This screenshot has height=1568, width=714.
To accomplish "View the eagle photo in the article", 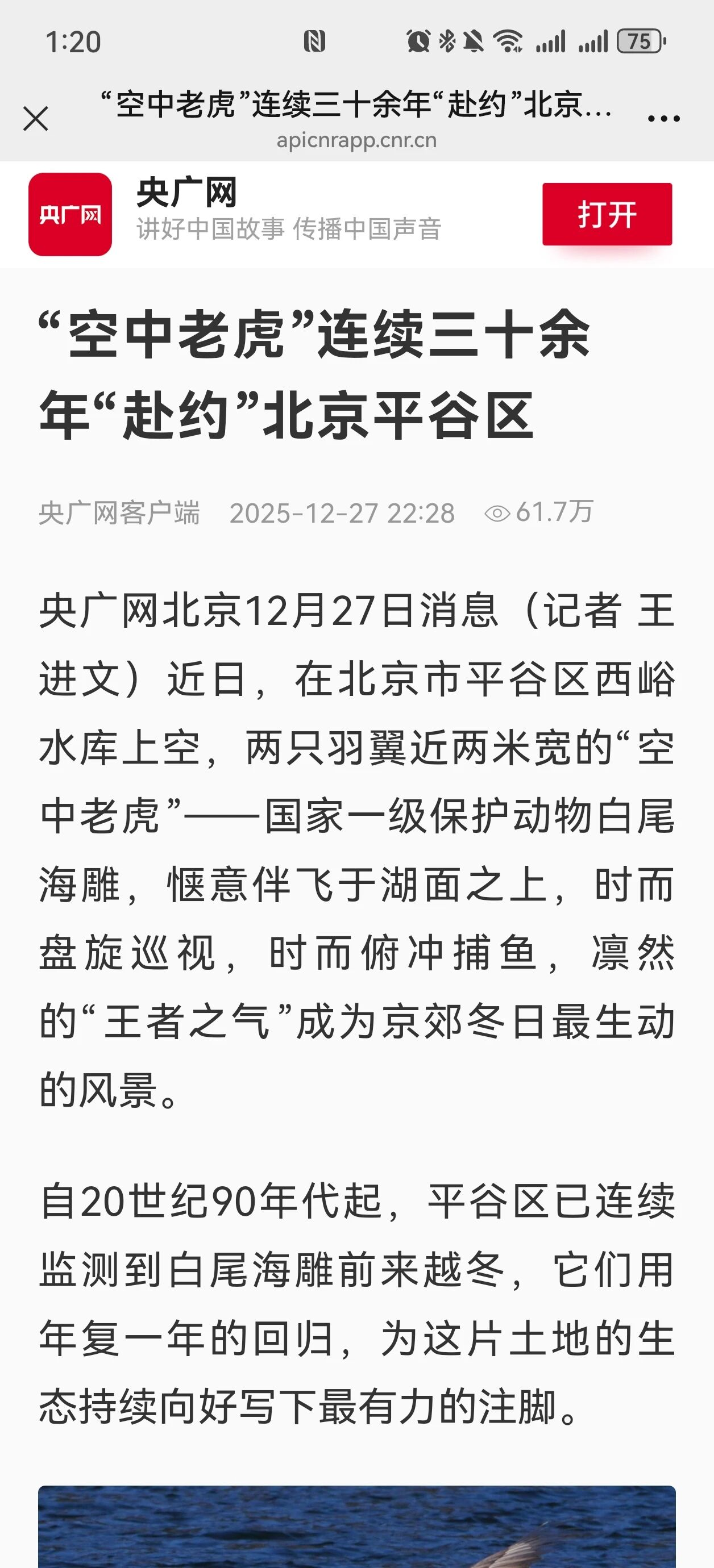I will pos(357,1528).
